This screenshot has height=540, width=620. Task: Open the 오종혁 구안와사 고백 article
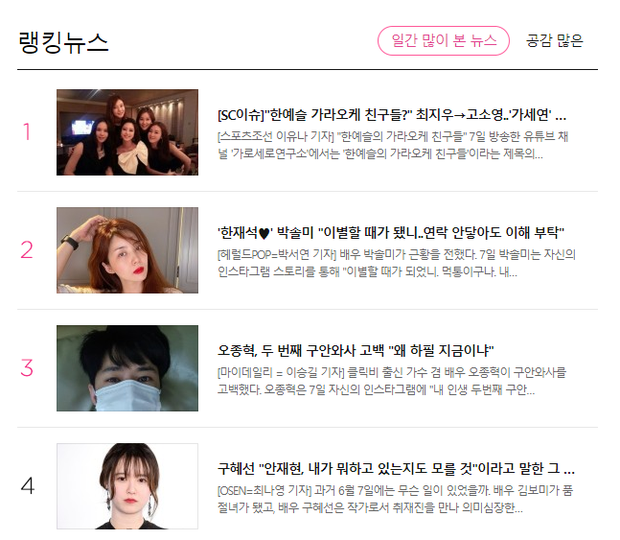click(356, 350)
